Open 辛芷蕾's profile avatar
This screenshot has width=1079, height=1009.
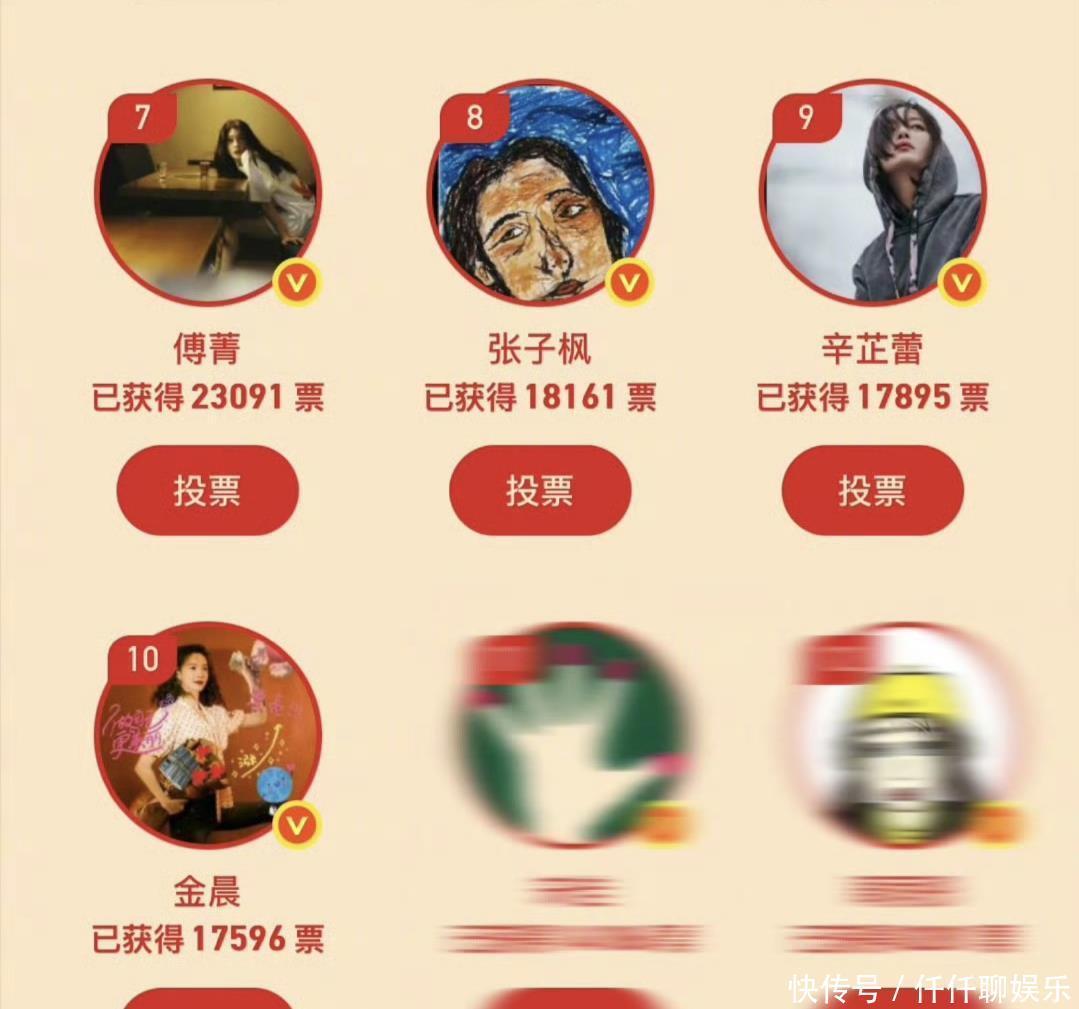click(872, 192)
